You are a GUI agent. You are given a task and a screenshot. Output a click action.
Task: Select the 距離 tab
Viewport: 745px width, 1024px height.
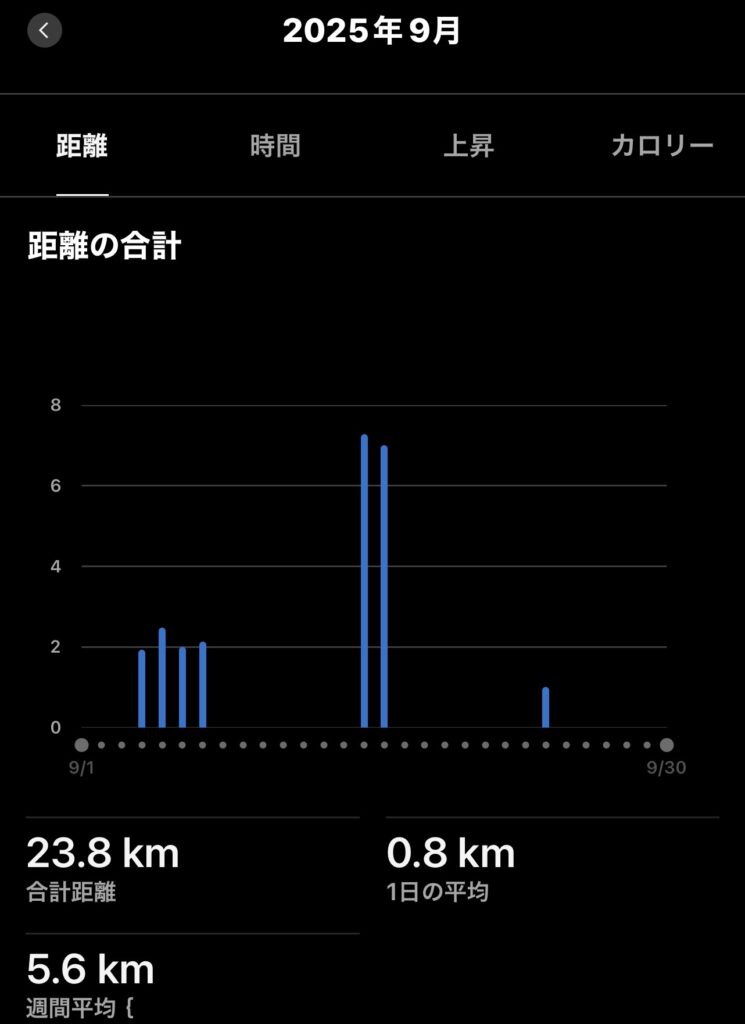point(82,147)
